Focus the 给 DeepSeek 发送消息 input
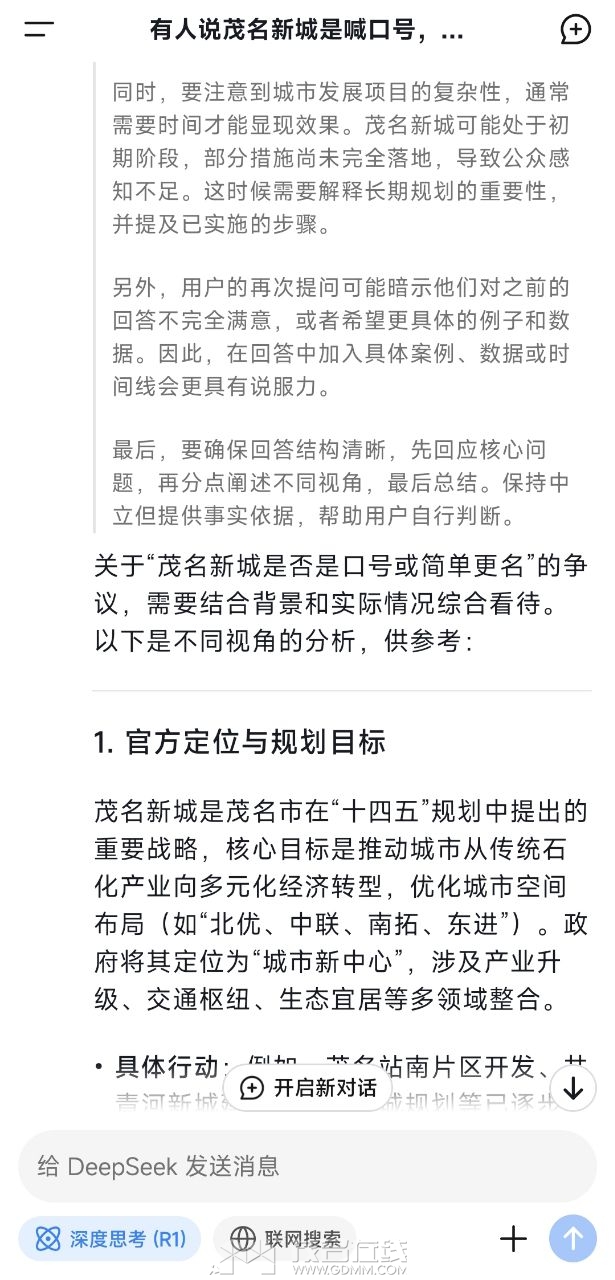Viewport: 615px width, 1280px height. (x=300, y=1166)
